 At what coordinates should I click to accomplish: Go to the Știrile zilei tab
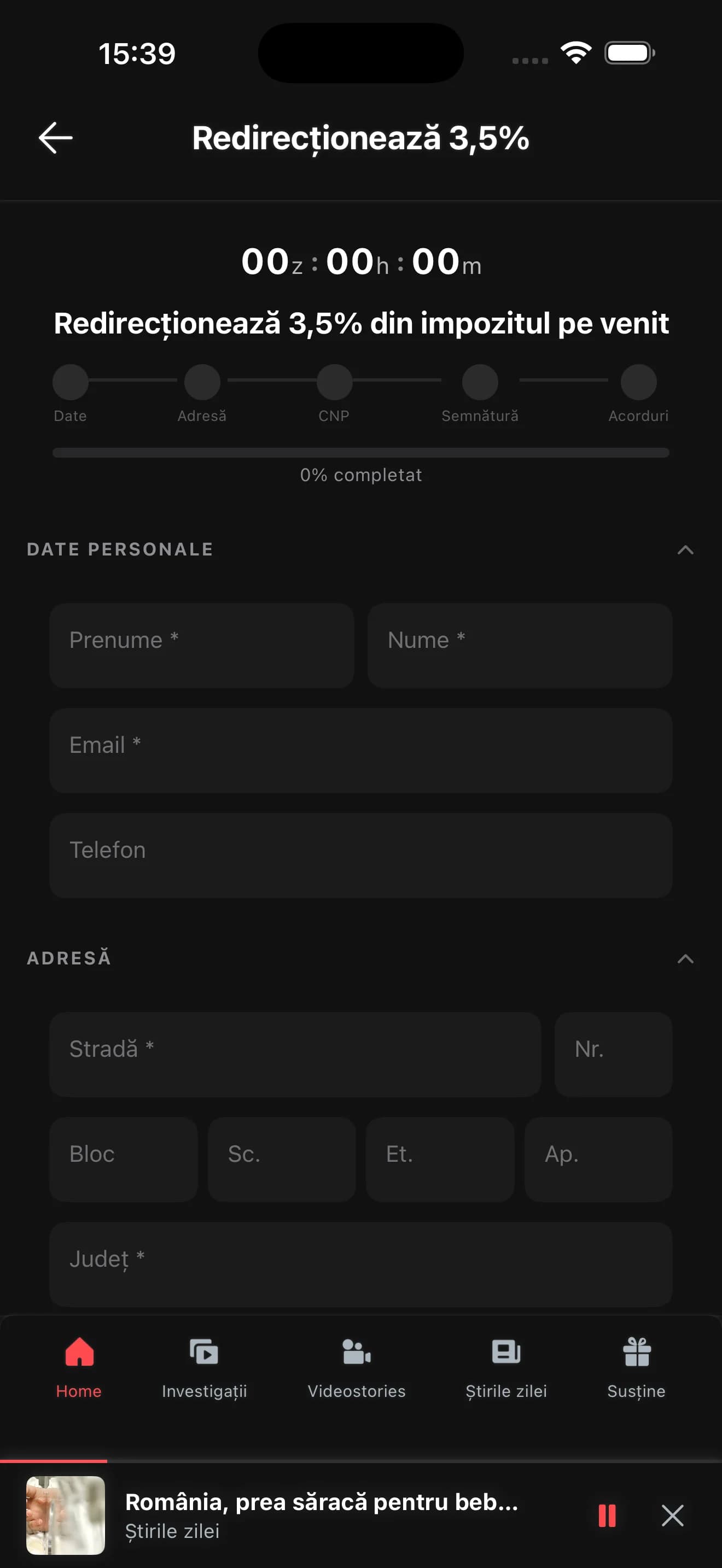(506, 1368)
